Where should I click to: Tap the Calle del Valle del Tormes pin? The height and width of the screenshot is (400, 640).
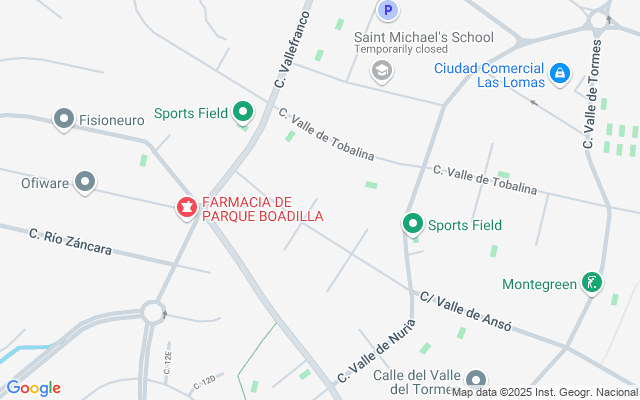[476, 380]
